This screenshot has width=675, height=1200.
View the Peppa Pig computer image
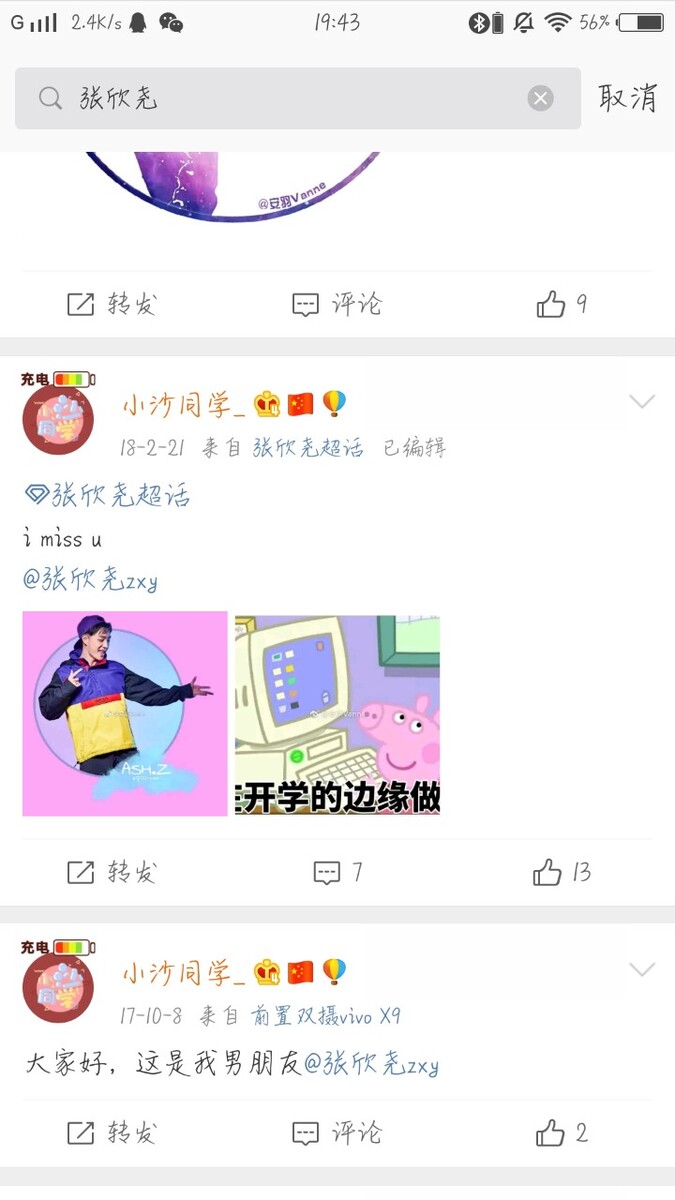pyautogui.click(x=338, y=714)
